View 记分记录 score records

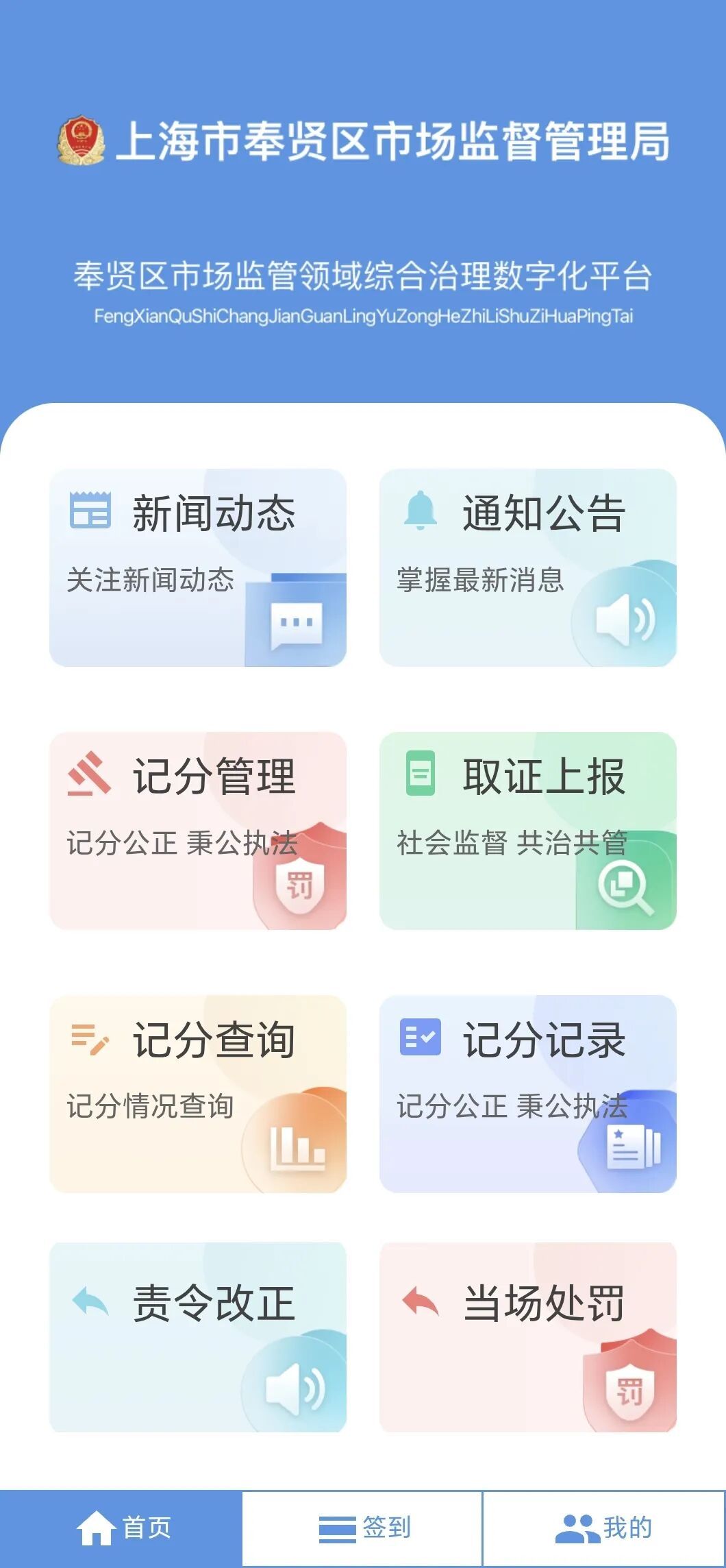coord(527,1093)
